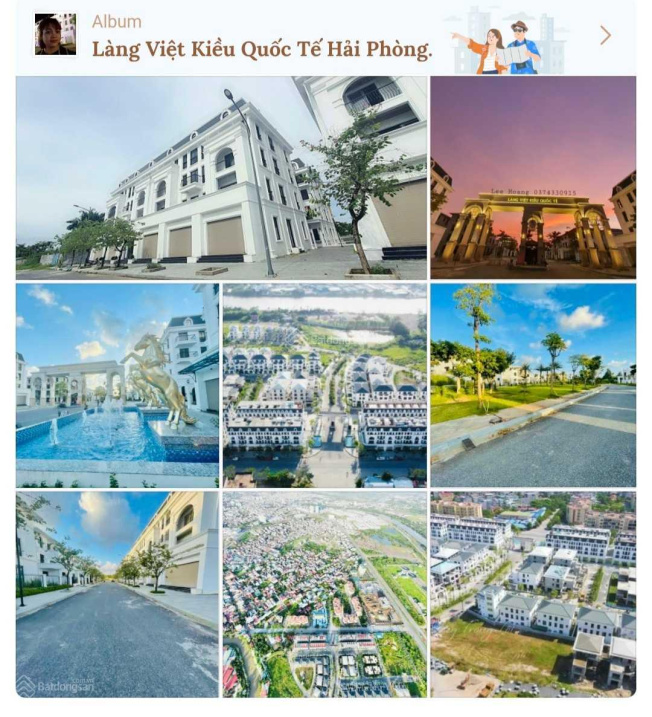
Task: Open the album using the right chevron
Action: 605,36
